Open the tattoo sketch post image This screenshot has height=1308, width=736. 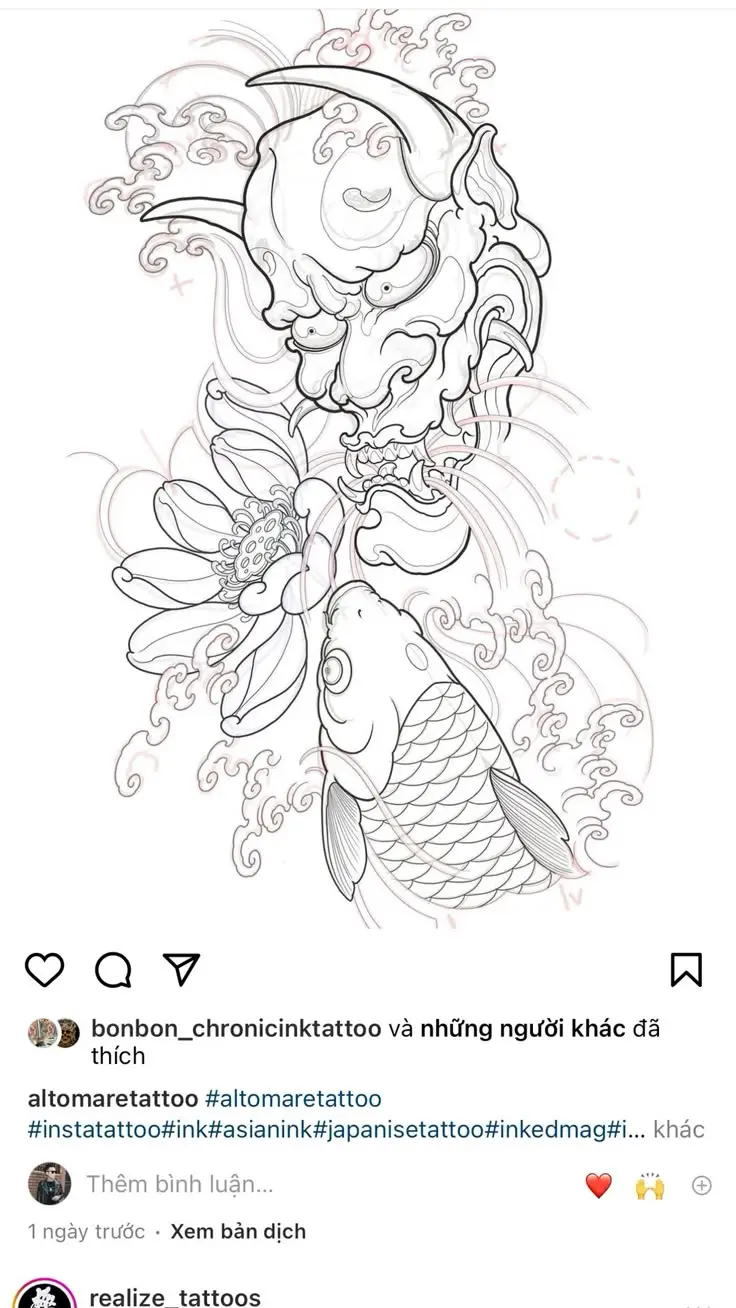(368, 470)
